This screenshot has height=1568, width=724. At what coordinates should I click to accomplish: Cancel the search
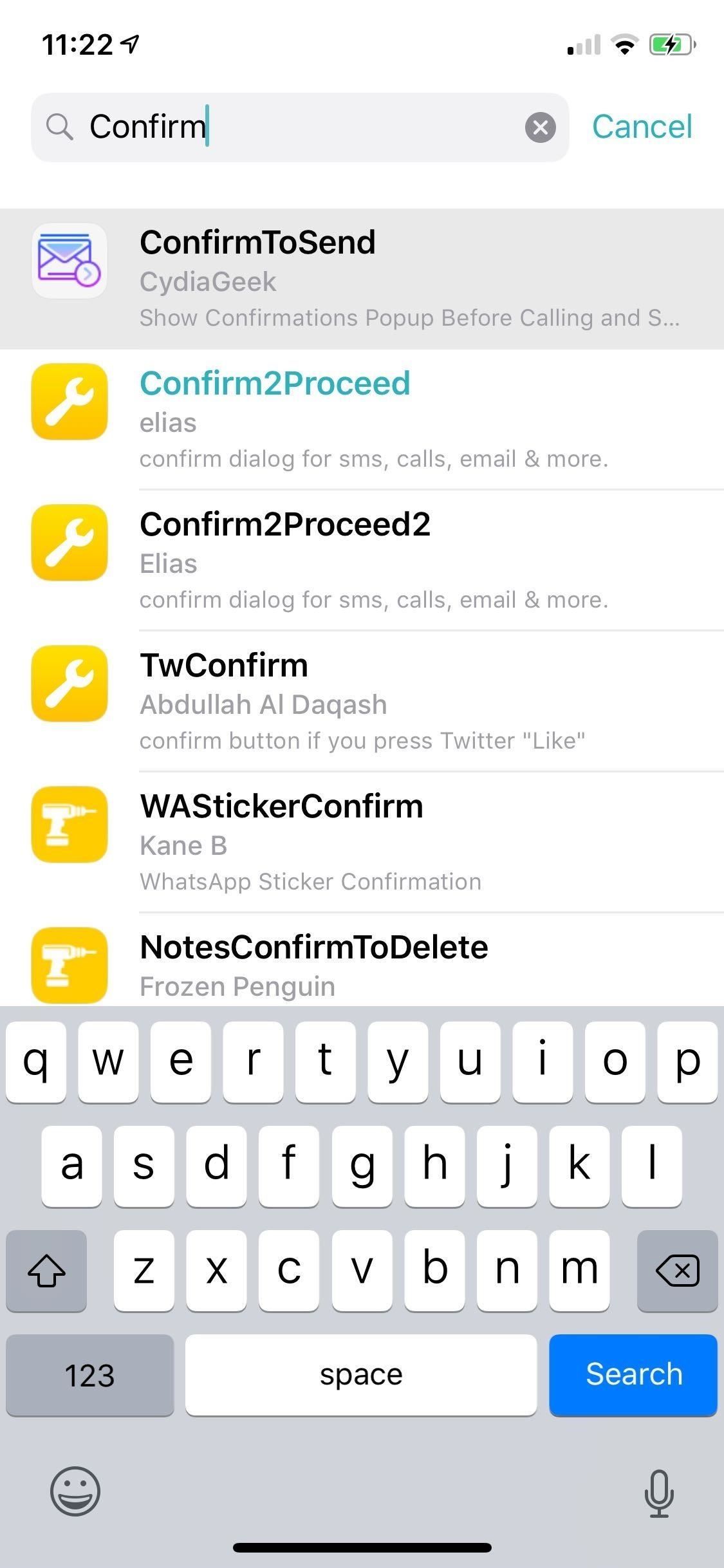click(x=642, y=127)
